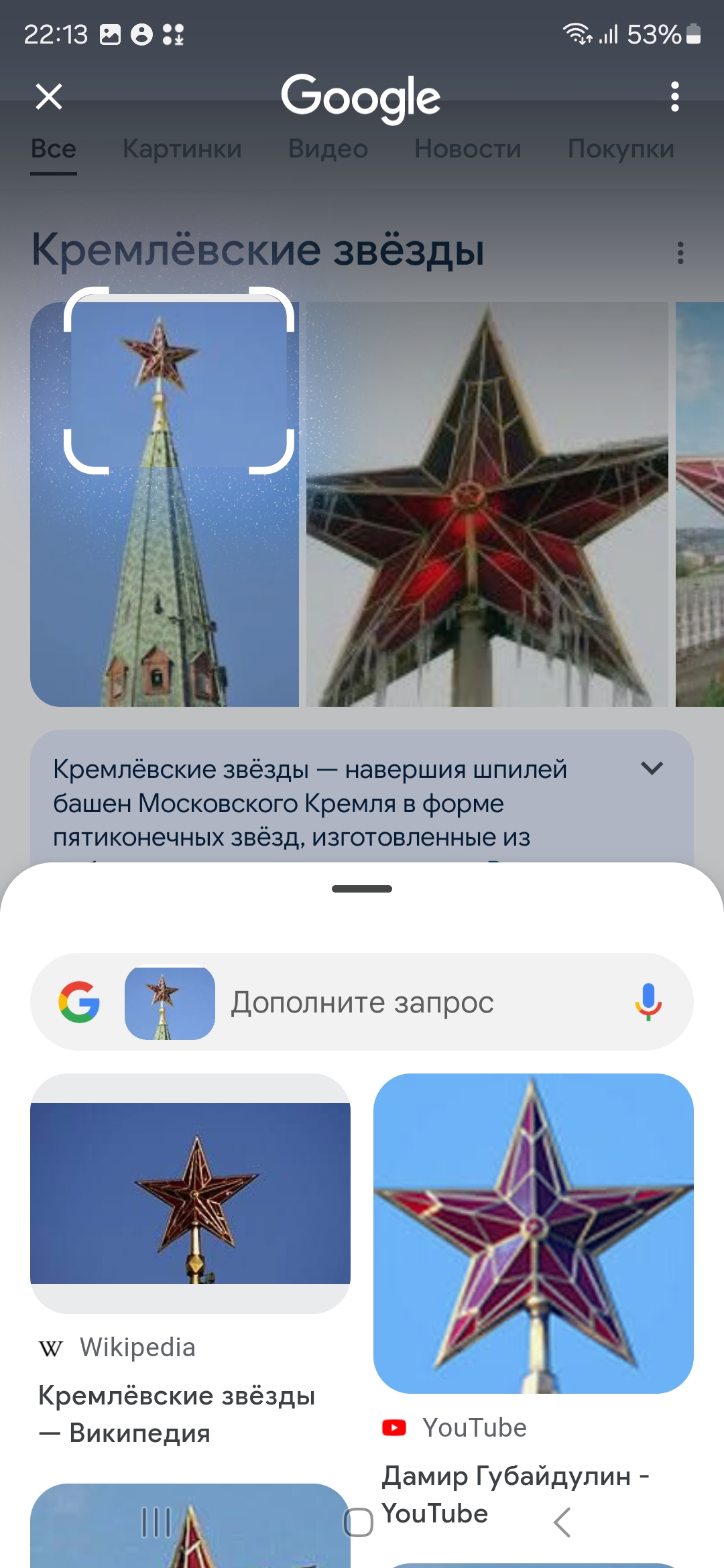Open recent apps from the navigation bar
Screen dimensions: 724x1568
pyautogui.click(x=156, y=1522)
